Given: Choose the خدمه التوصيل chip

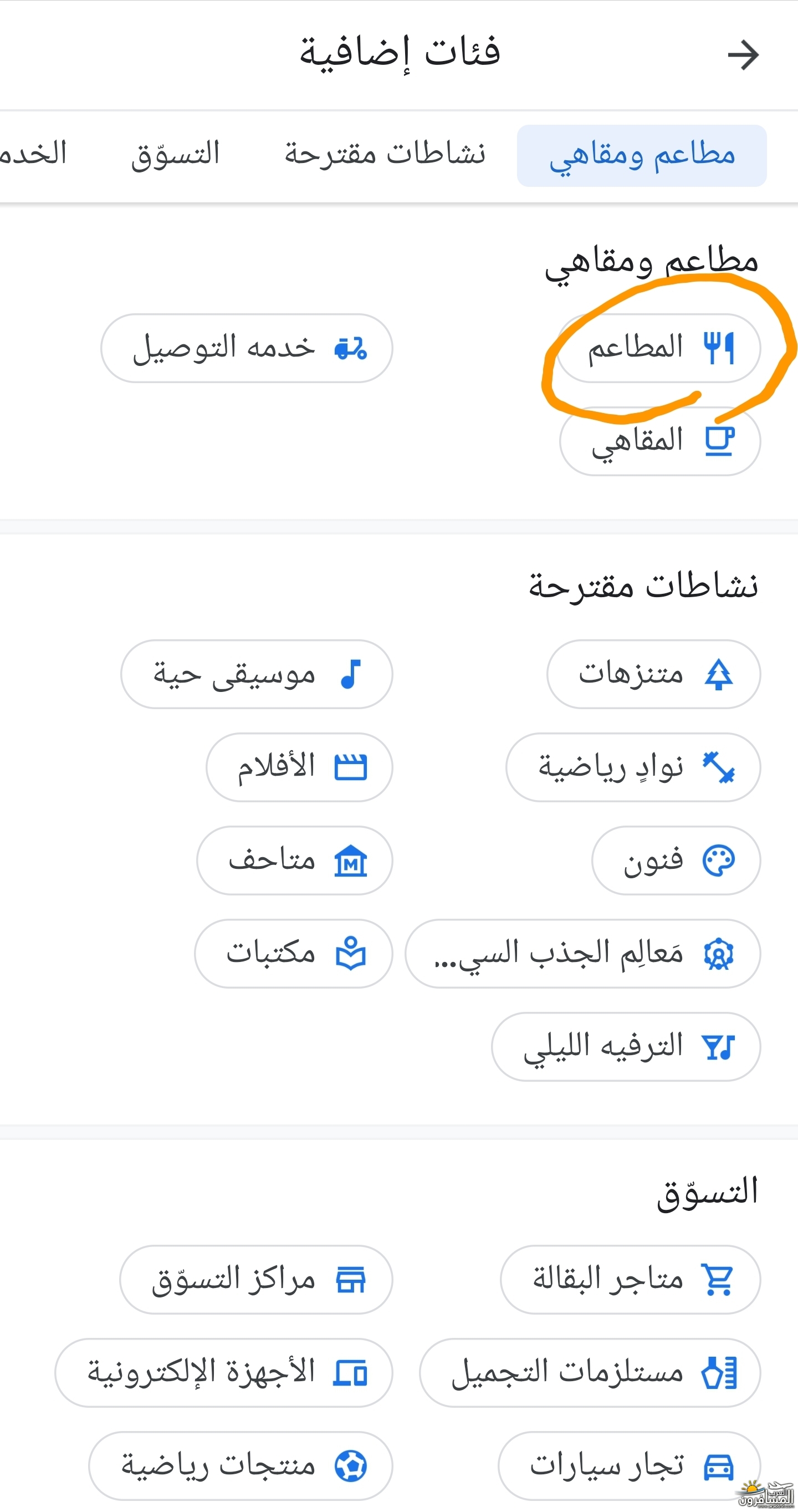Looking at the screenshot, I should 247,348.
